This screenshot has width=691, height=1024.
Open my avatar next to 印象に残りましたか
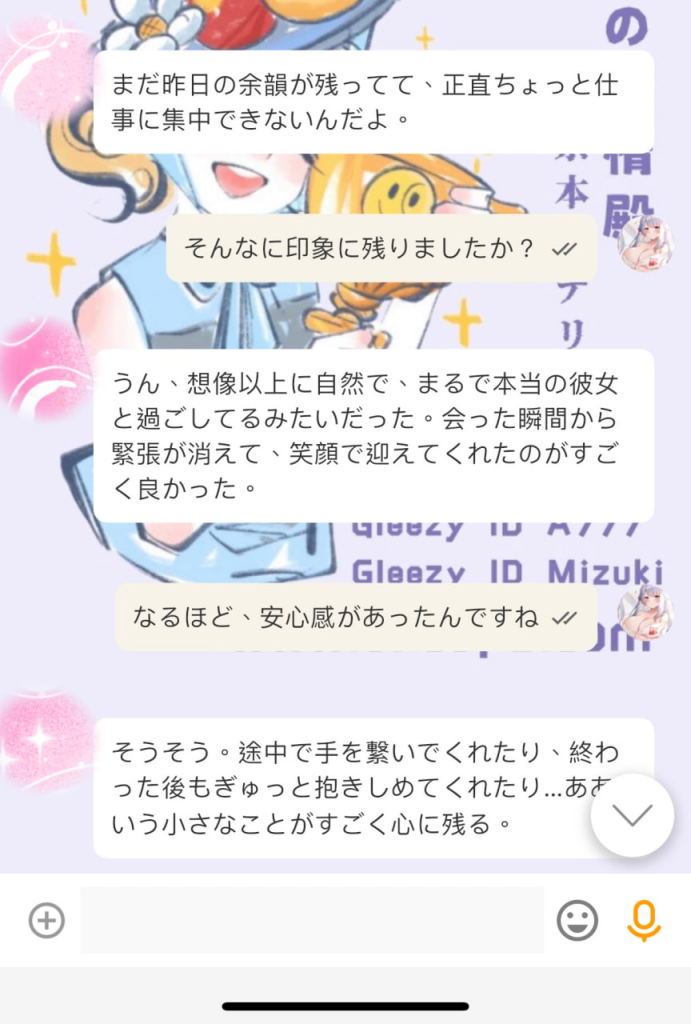(645, 244)
